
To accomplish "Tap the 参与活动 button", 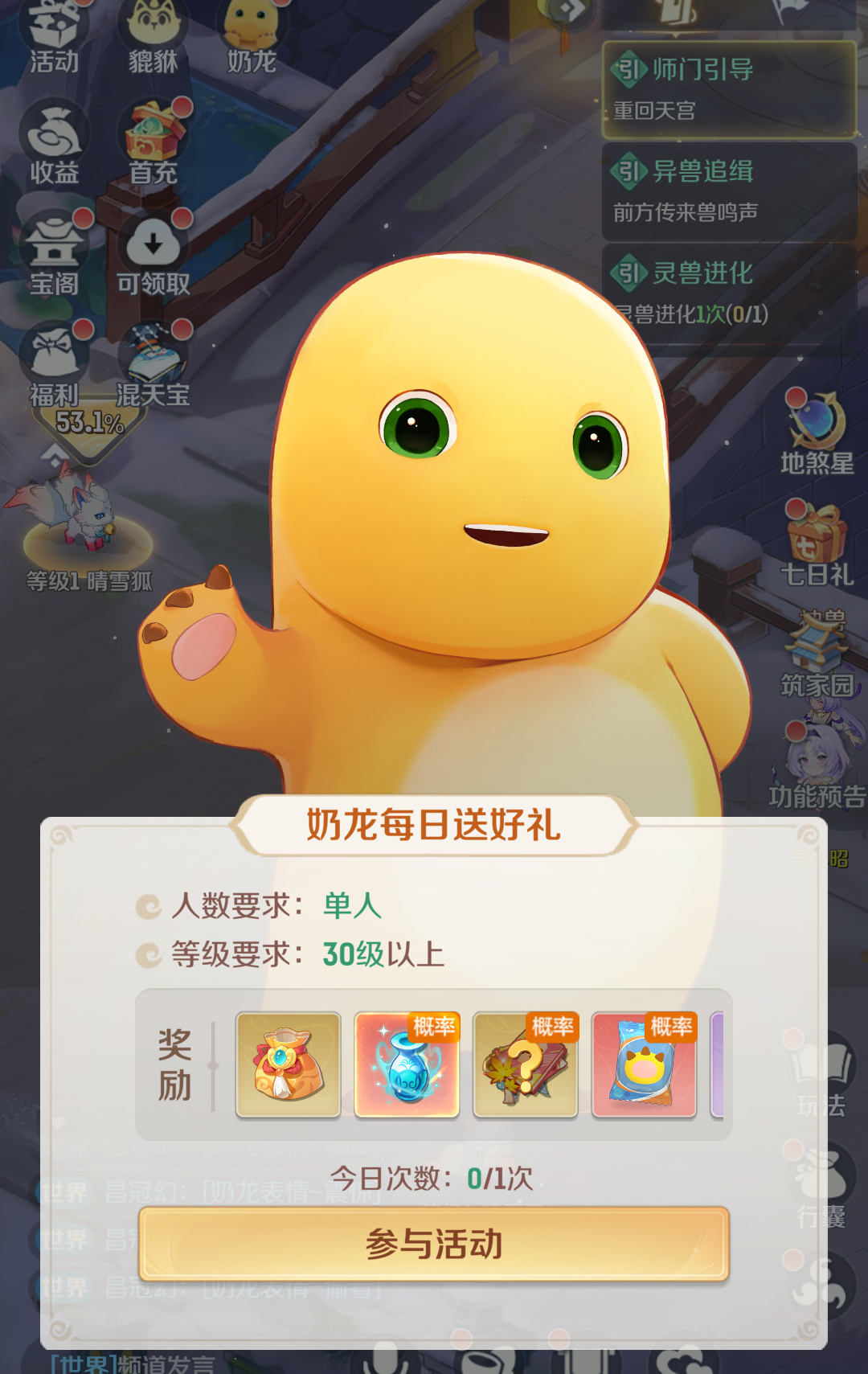I will [433, 1244].
